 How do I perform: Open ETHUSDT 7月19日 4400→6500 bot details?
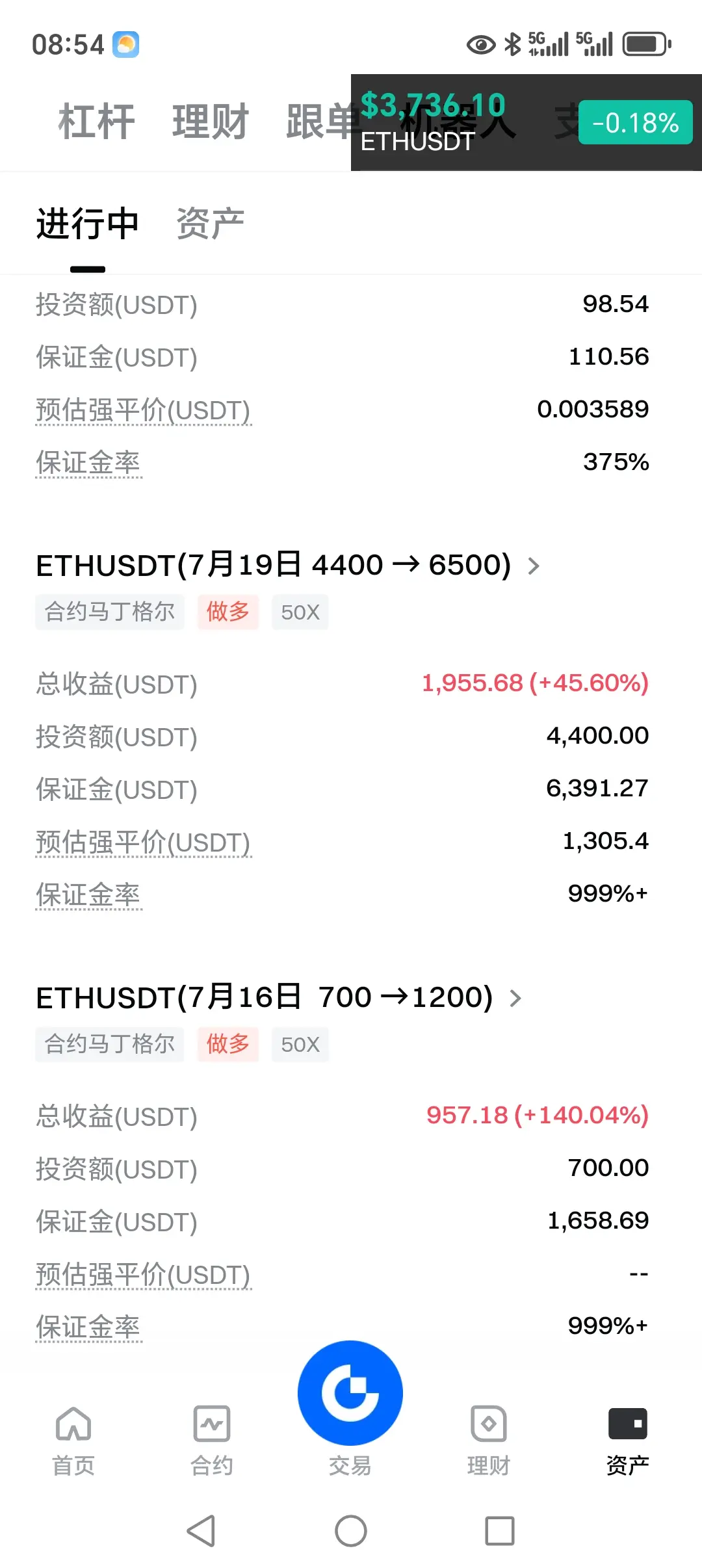288,565
